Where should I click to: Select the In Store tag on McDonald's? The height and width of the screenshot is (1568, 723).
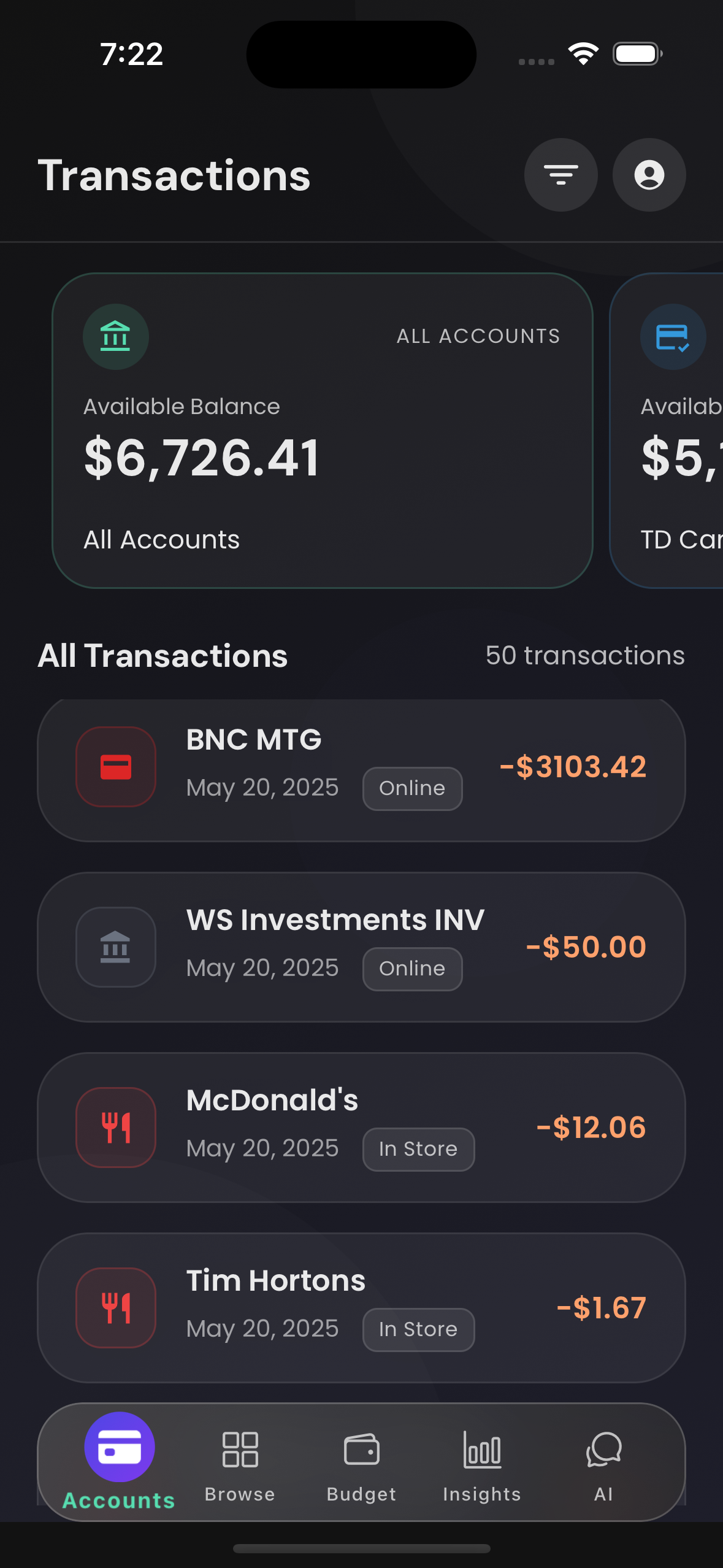[418, 1149]
